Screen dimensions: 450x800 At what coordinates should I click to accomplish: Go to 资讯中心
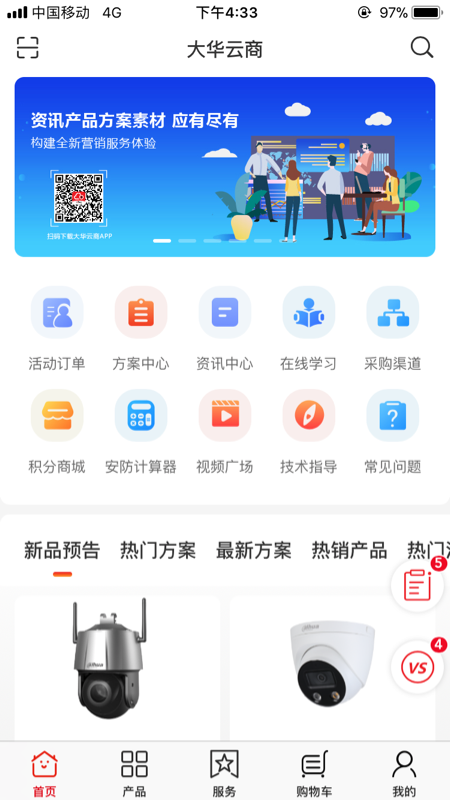[x=224, y=329]
